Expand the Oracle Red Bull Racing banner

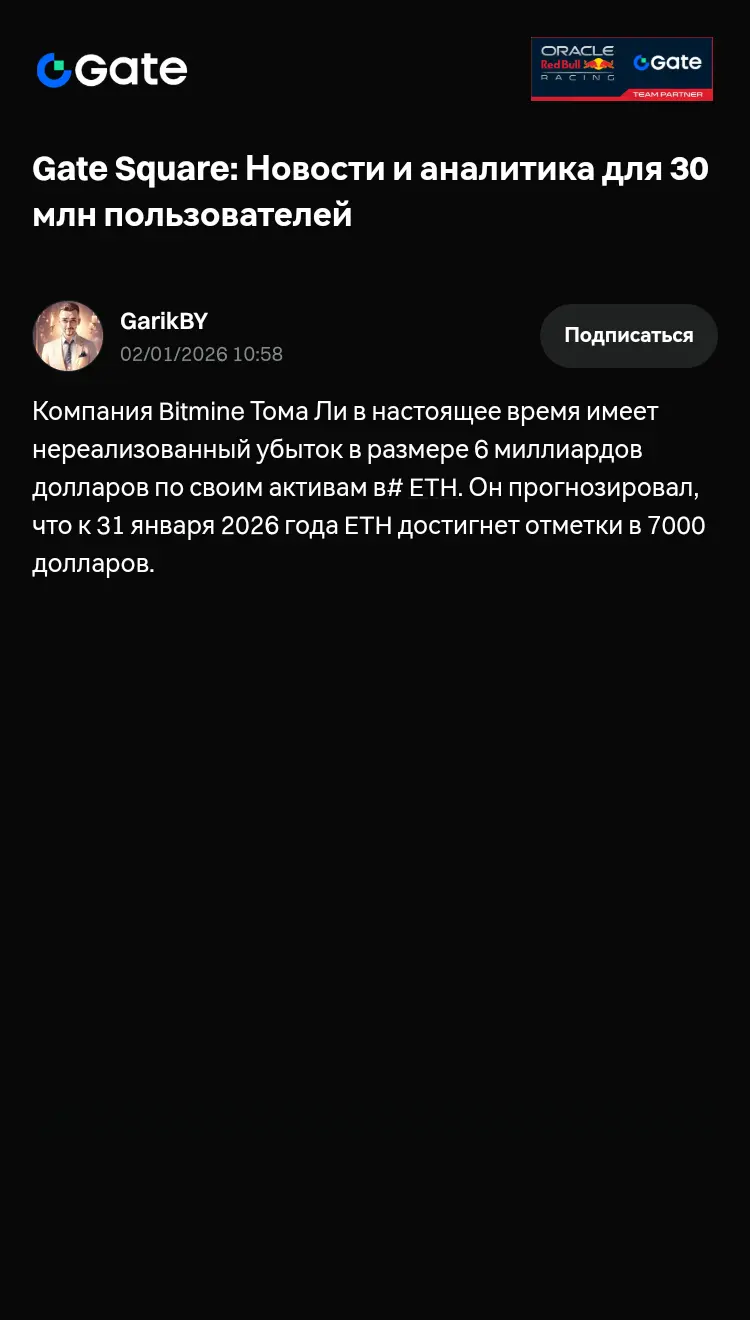coord(622,68)
